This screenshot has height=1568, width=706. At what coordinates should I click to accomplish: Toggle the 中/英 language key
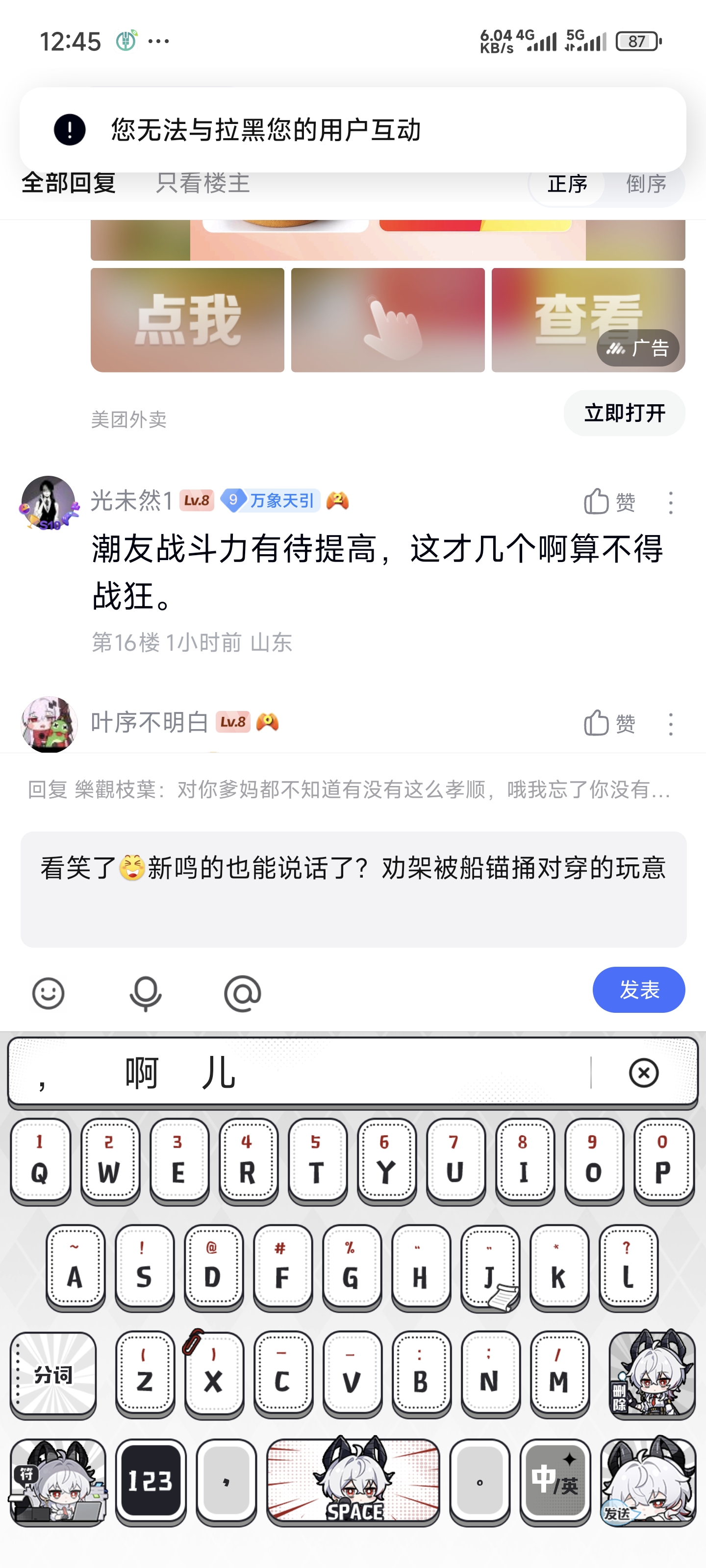point(555,1482)
